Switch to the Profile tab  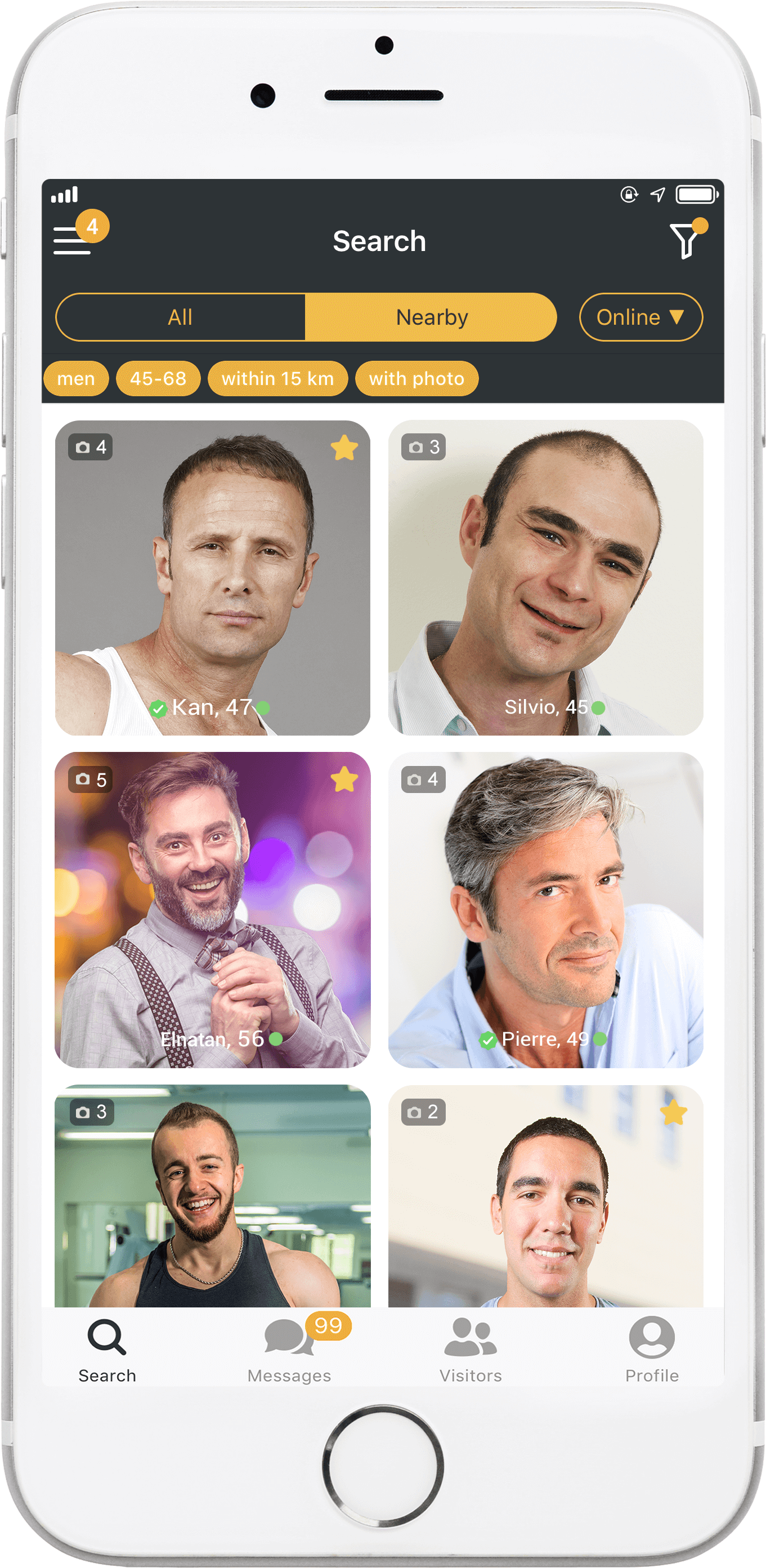(652, 1349)
